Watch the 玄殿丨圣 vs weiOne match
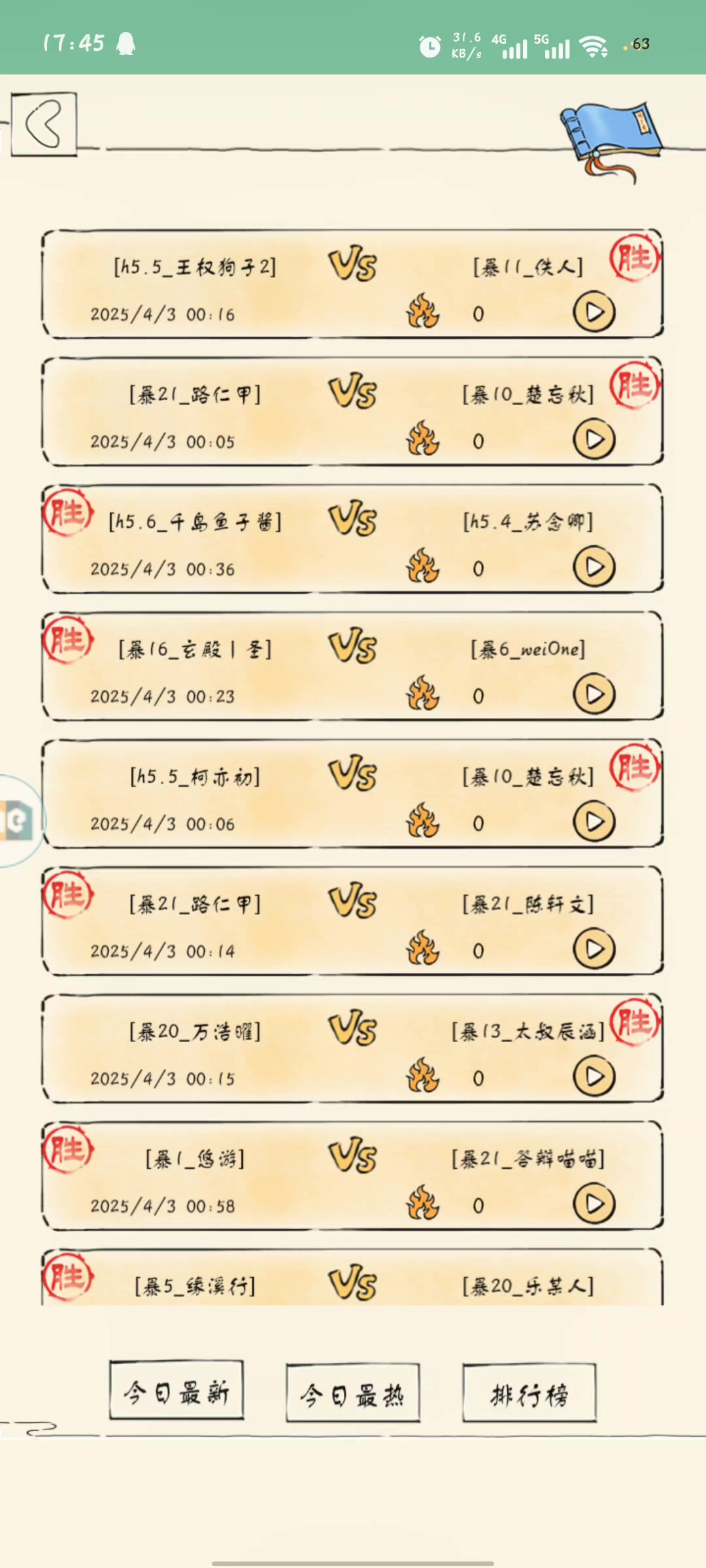 point(594,695)
